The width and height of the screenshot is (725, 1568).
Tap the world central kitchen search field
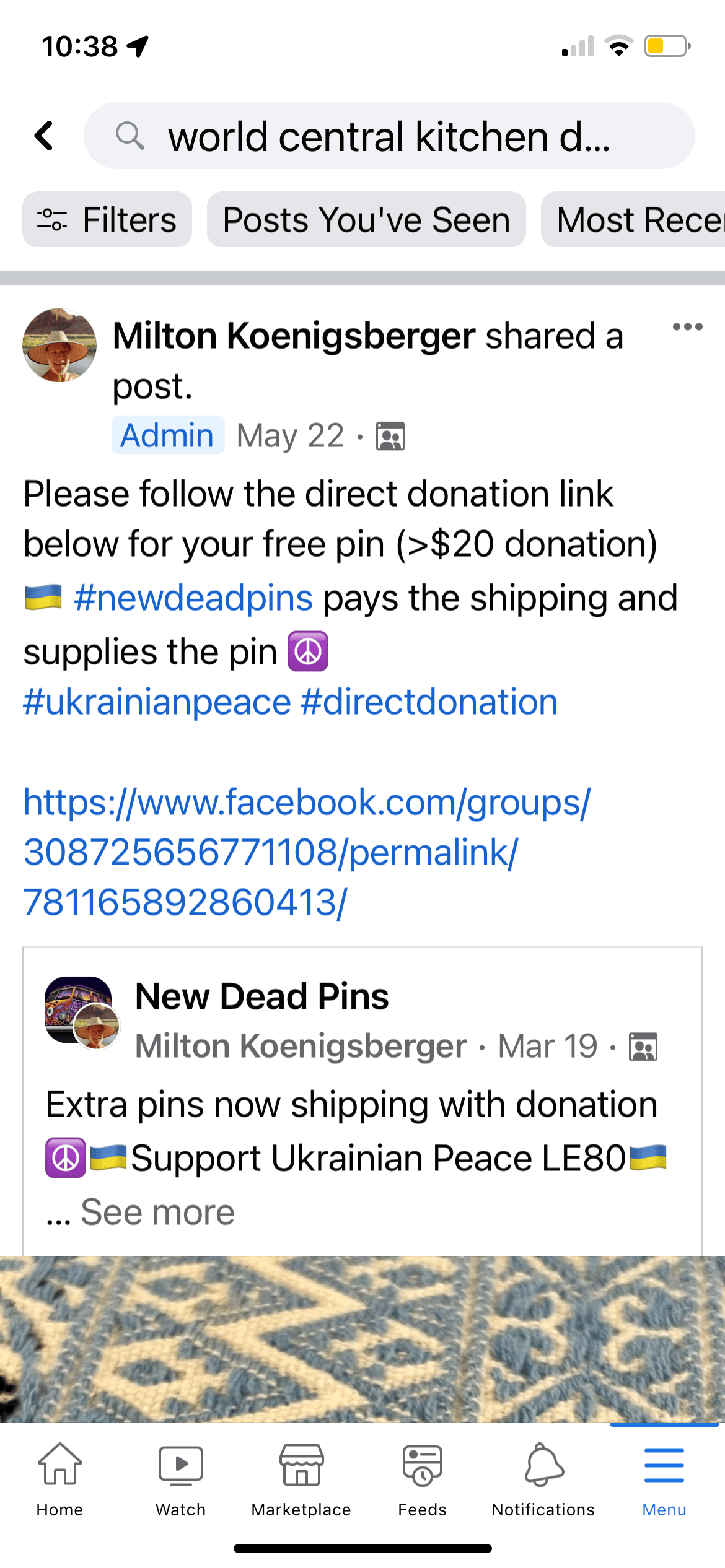pos(389,136)
